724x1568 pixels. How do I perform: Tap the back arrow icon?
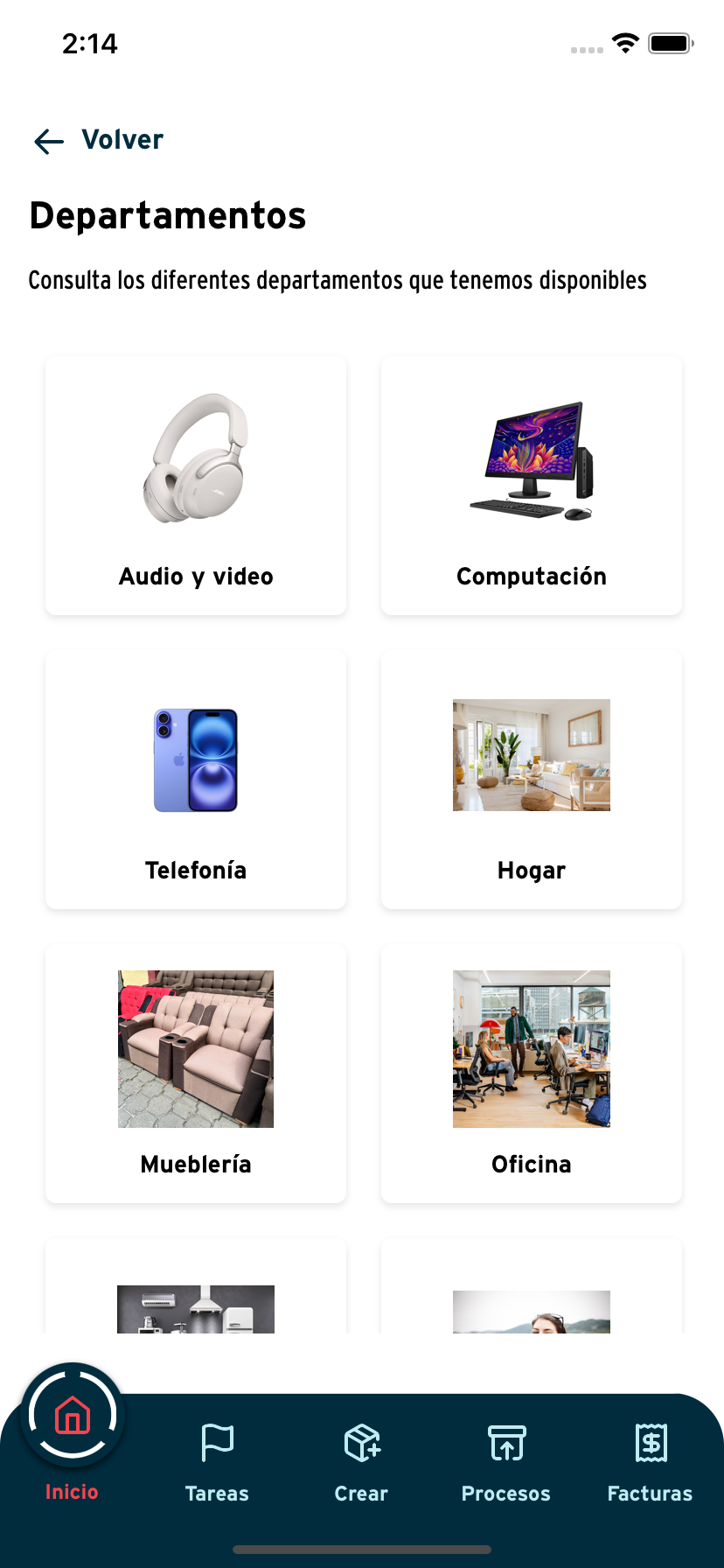coord(48,141)
